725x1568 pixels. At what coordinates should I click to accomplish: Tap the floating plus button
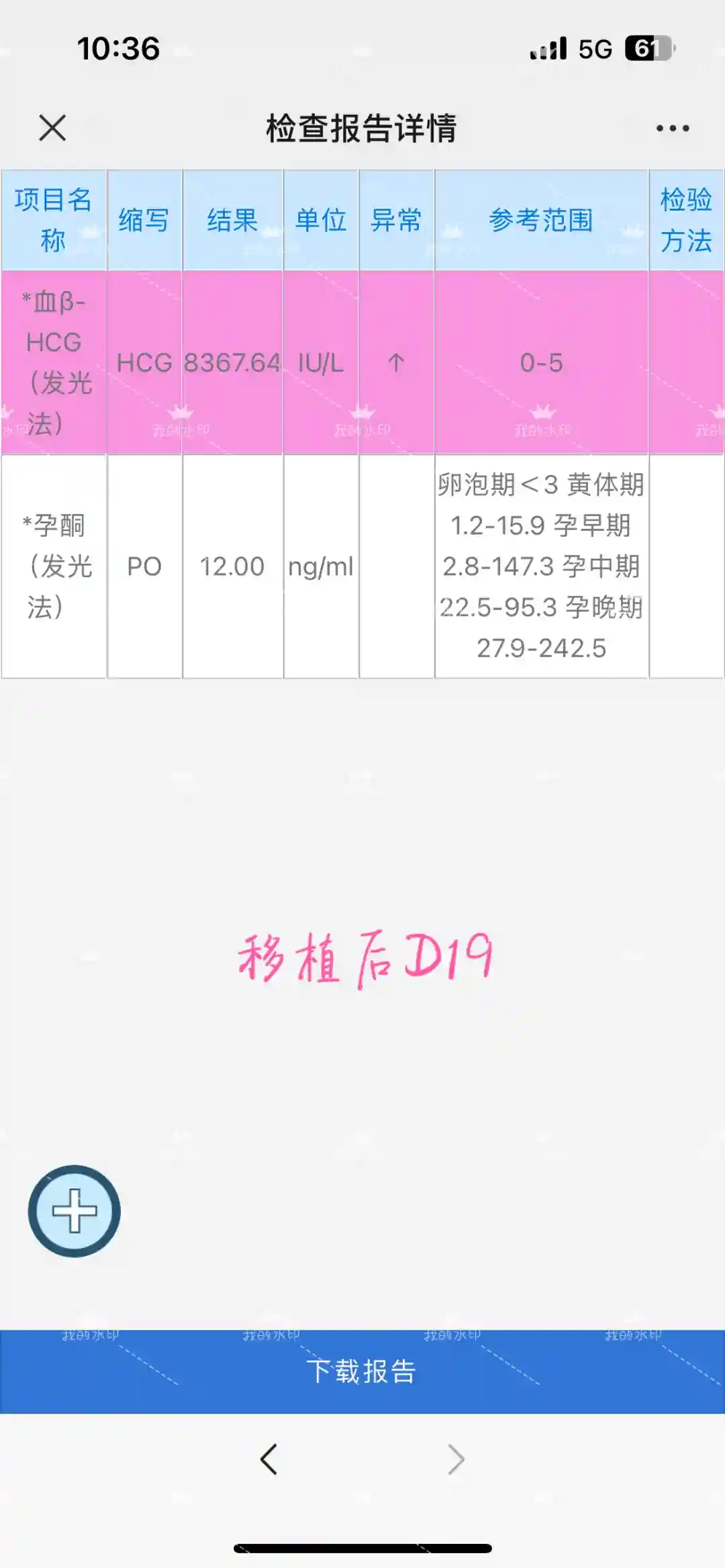click(75, 1211)
